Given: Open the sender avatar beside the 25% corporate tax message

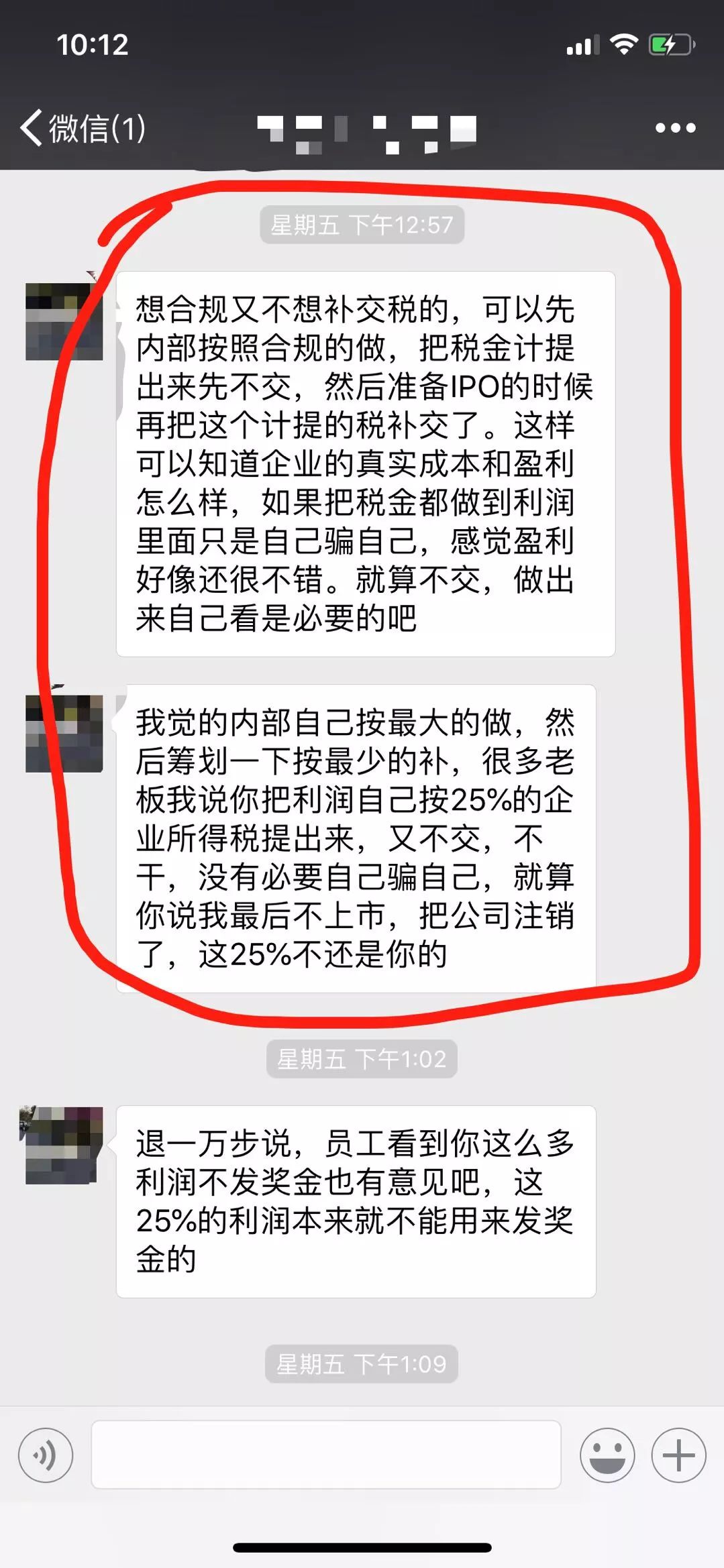Looking at the screenshot, I should [64, 733].
